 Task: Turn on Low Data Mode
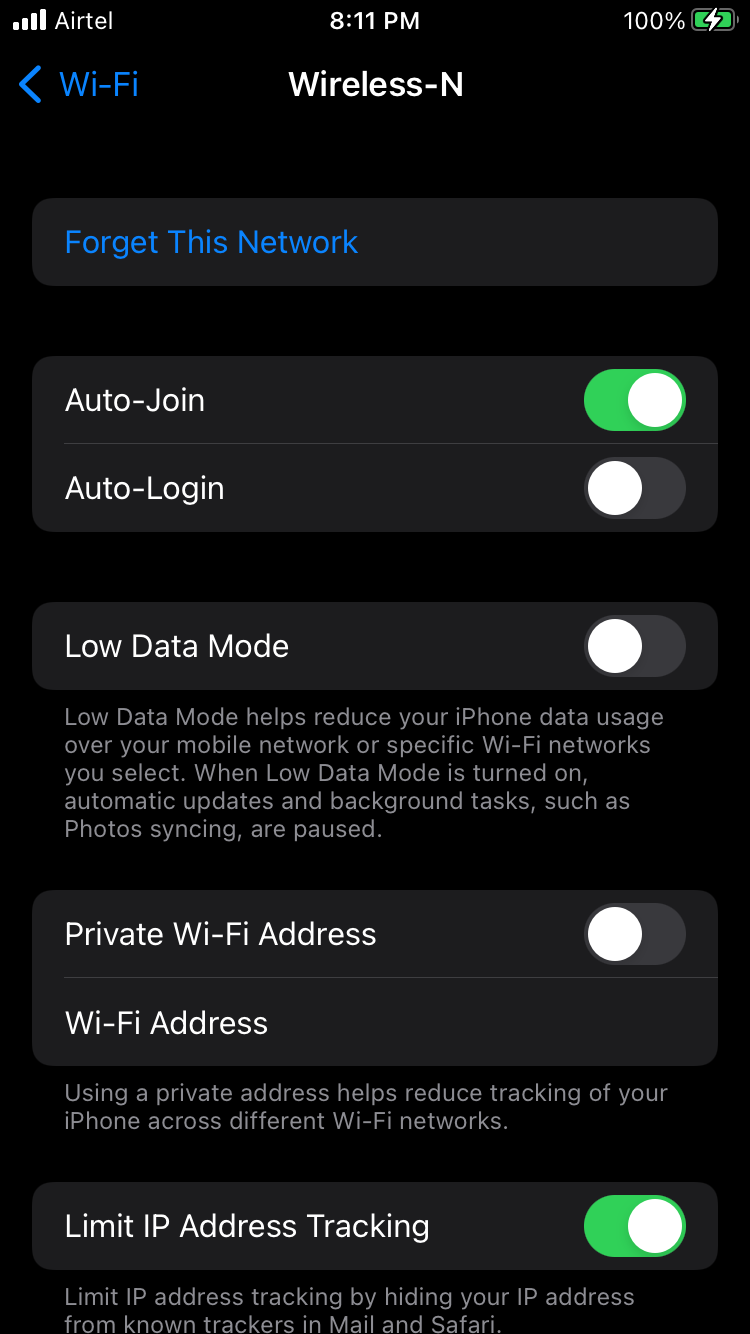point(634,646)
